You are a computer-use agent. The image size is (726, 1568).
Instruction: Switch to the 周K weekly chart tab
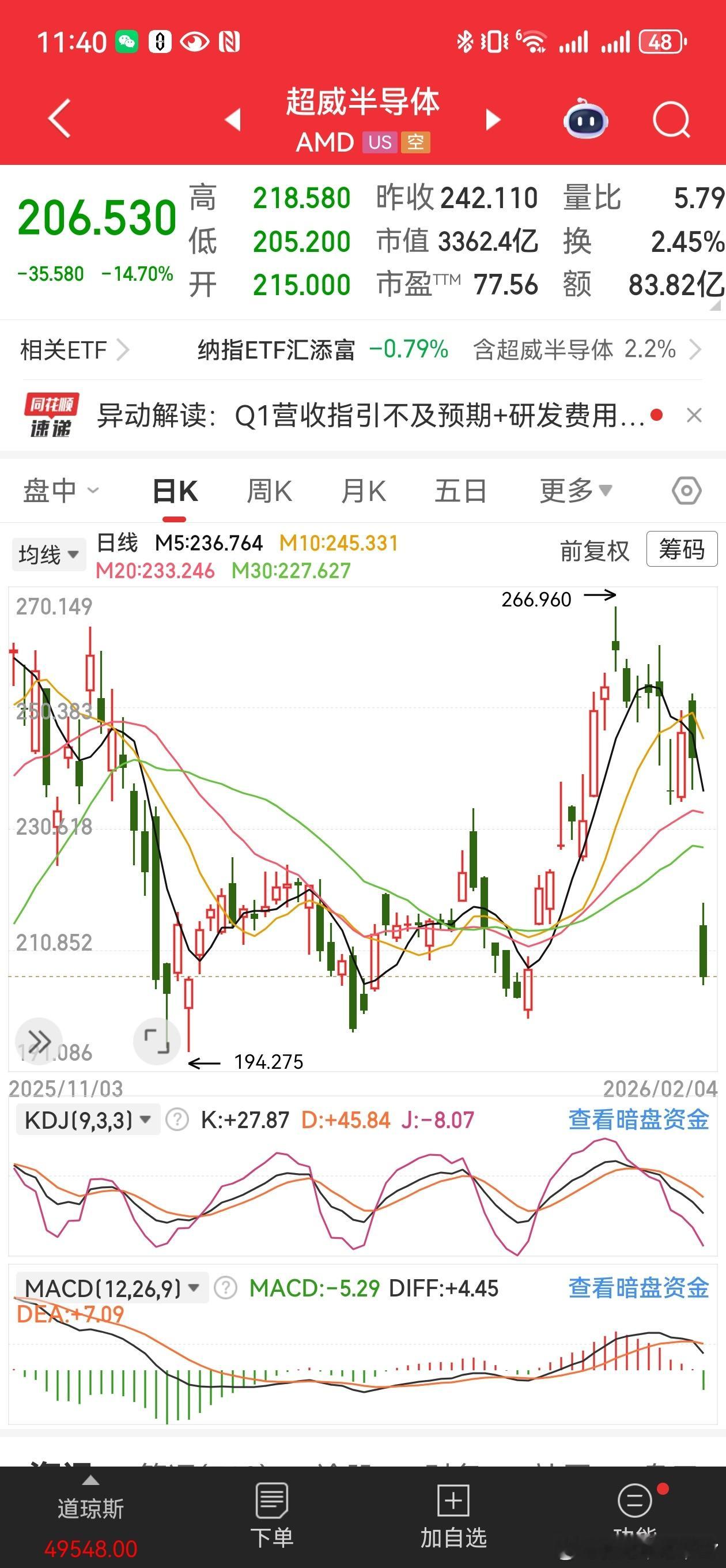pyautogui.click(x=270, y=490)
